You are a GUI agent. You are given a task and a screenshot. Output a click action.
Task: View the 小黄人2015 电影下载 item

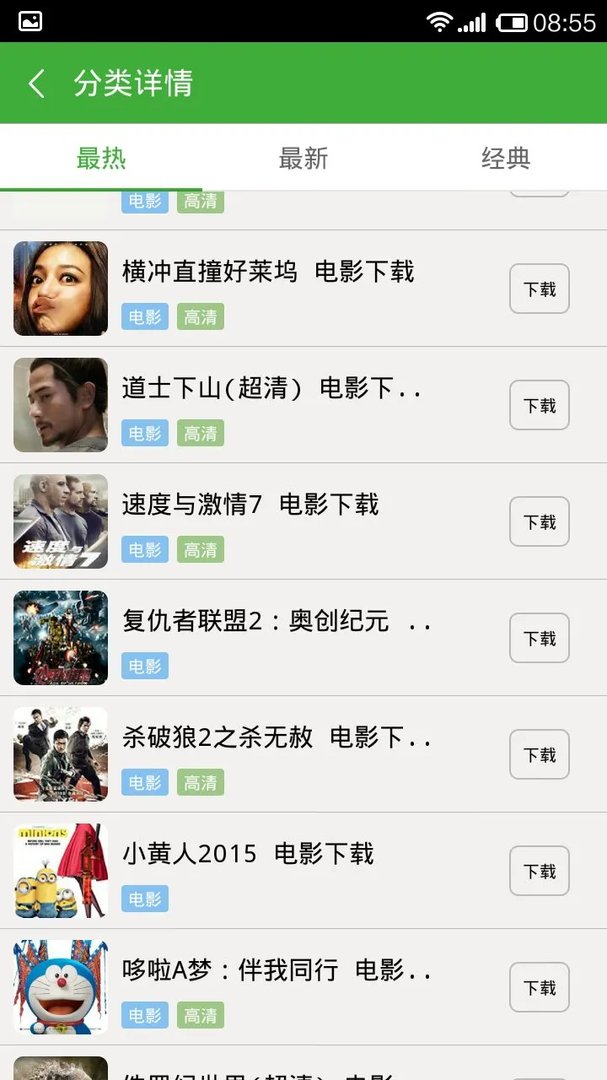[x=247, y=854]
